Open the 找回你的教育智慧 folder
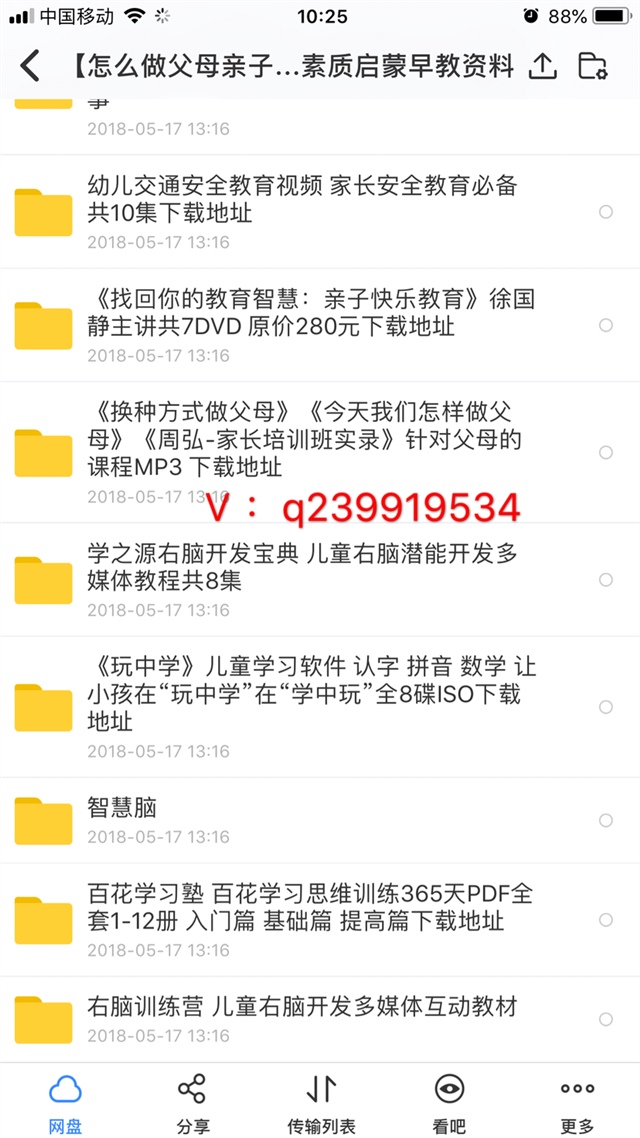The height and width of the screenshot is (1138, 640). coord(320,325)
